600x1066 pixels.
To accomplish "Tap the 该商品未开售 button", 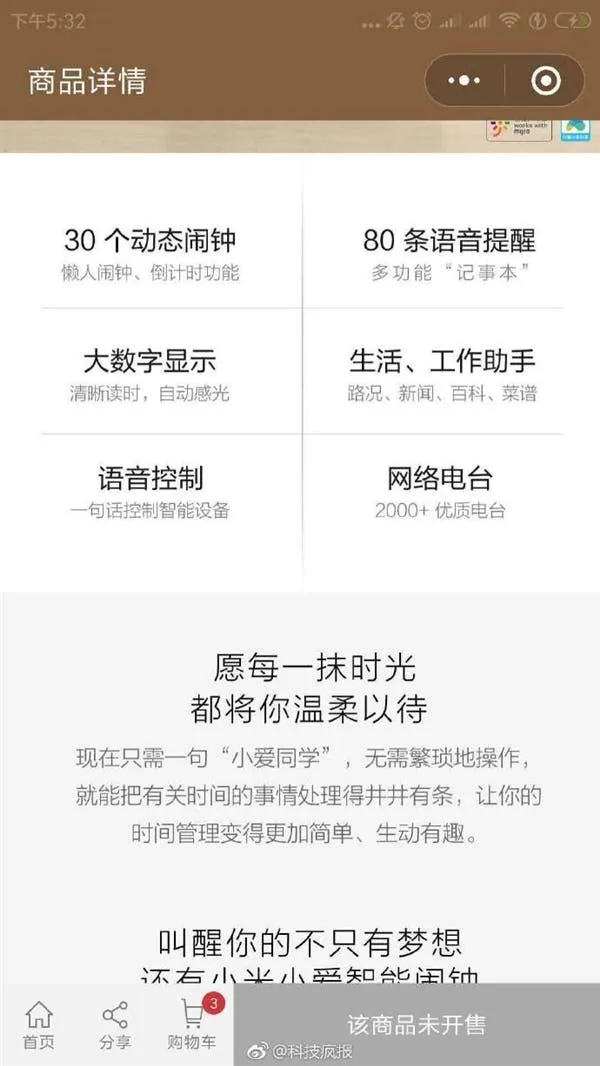I will coord(416,1024).
